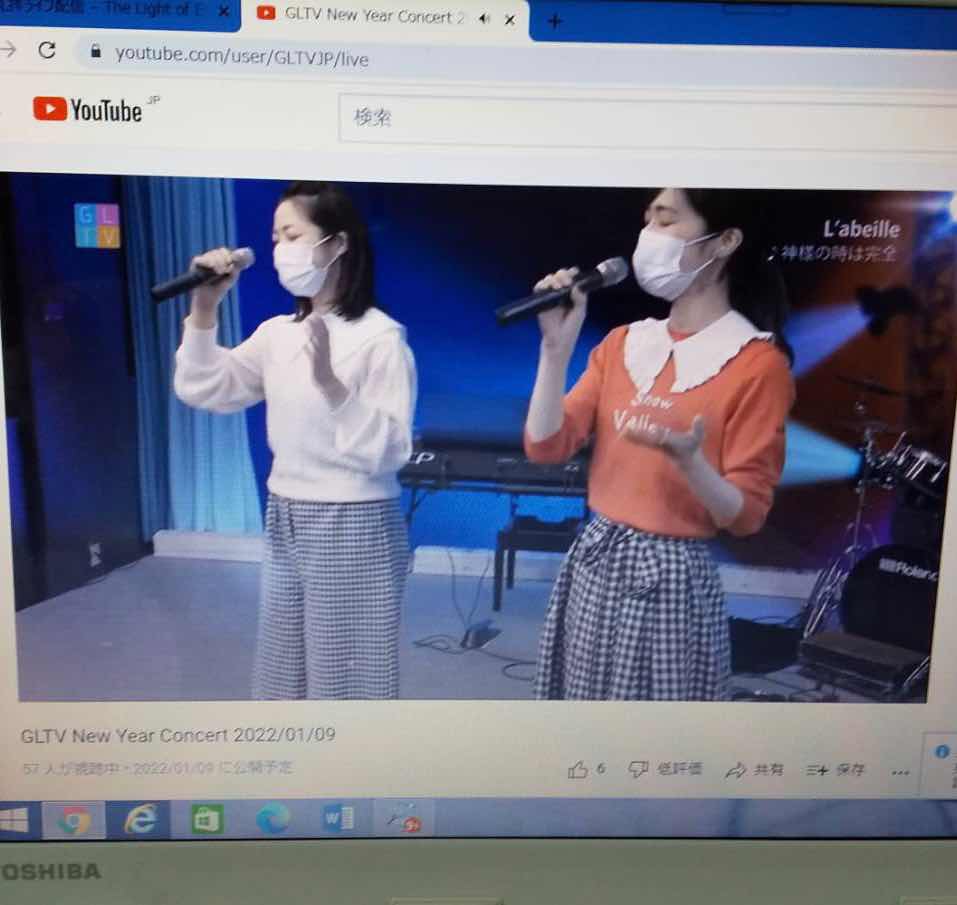Open the more options ellipsis under video
This screenshot has width=957, height=905.
(x=900, y=771)
